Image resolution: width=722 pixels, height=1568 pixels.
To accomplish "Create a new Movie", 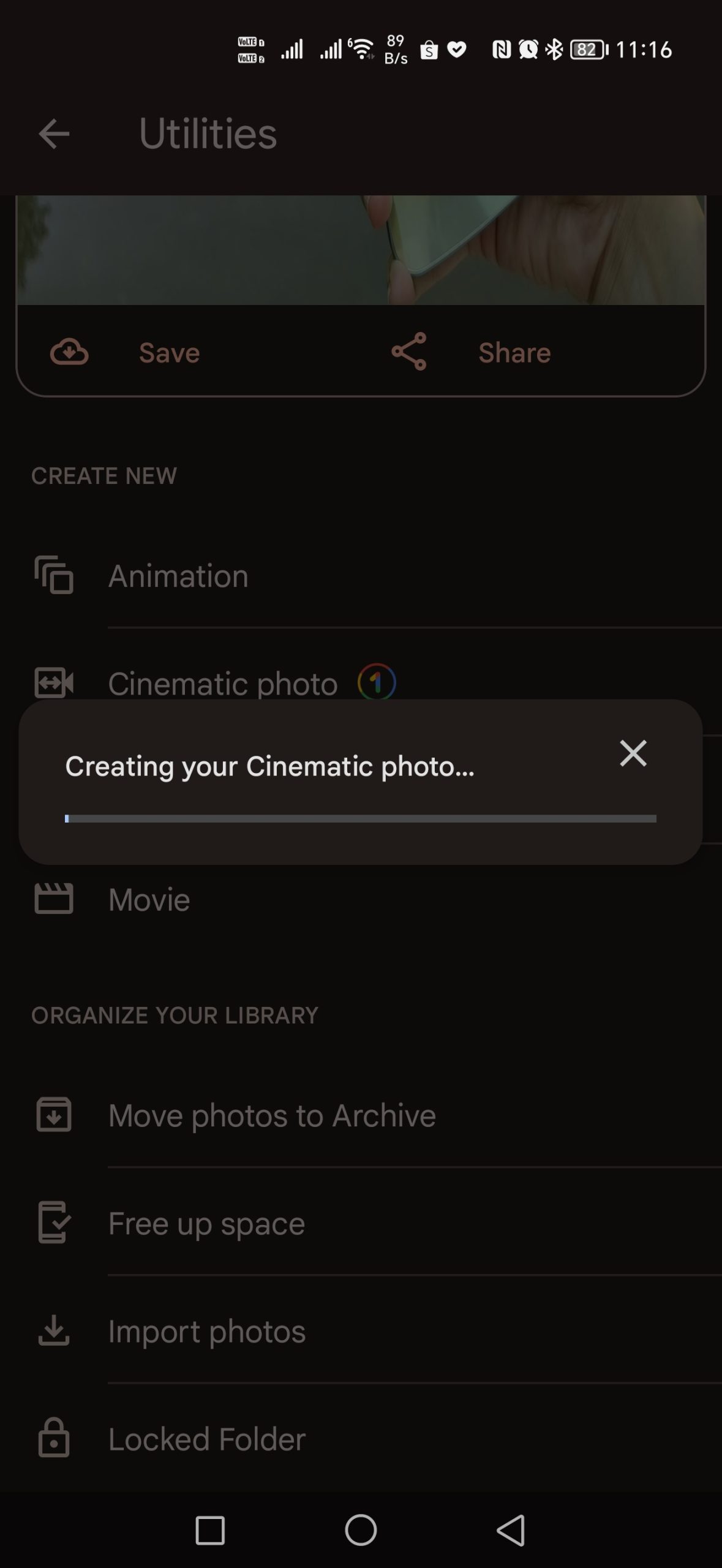I will point(149,899).
